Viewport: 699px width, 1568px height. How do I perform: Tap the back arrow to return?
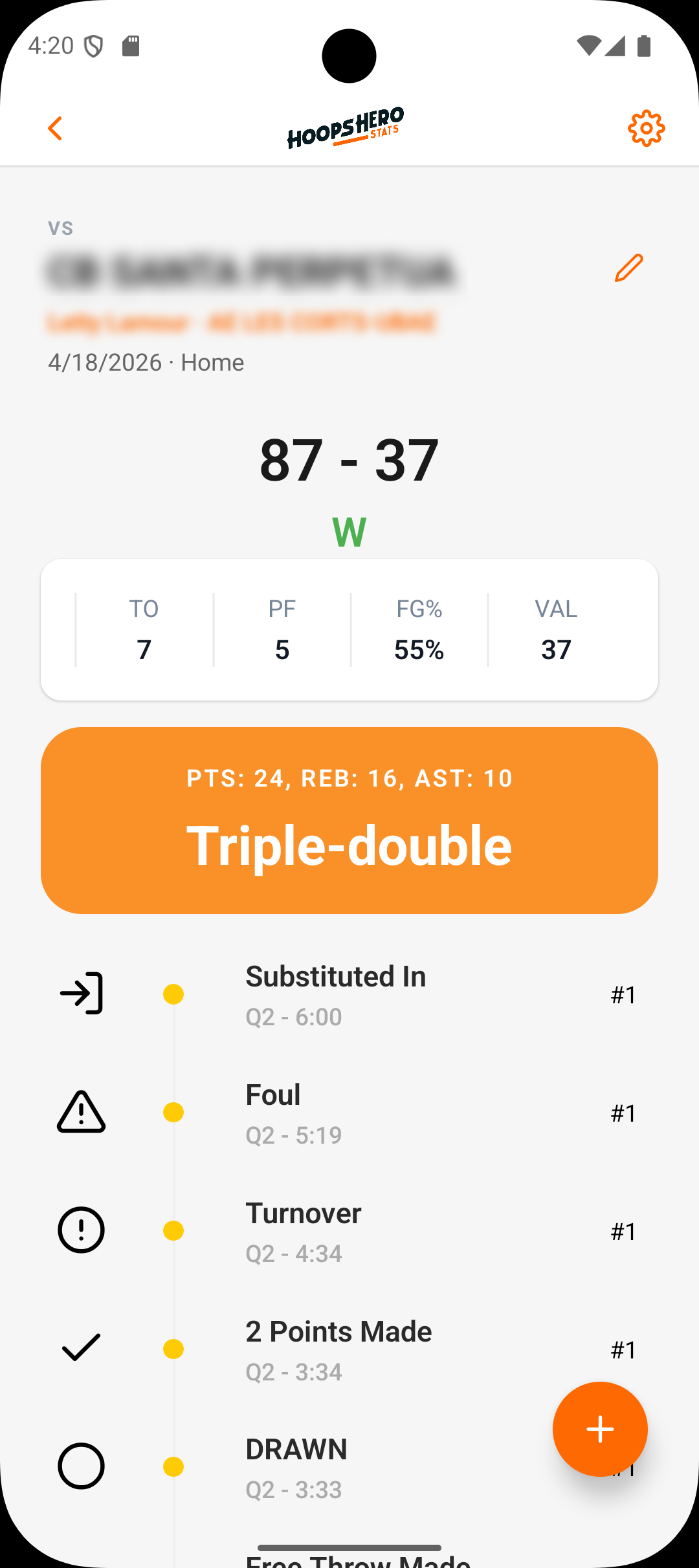pos(56,128)
